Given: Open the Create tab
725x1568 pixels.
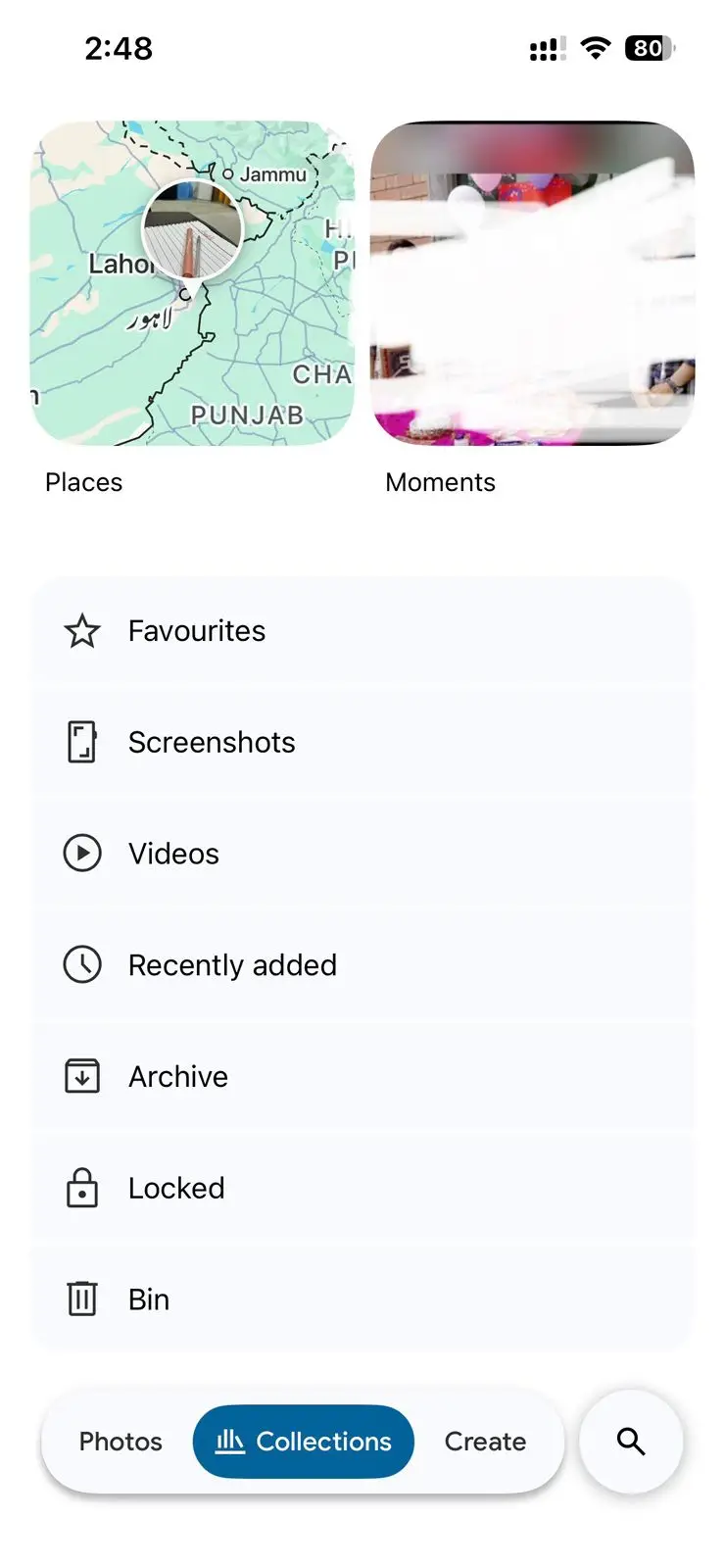Looking at the screenshot, I should tap(485, 1442).
